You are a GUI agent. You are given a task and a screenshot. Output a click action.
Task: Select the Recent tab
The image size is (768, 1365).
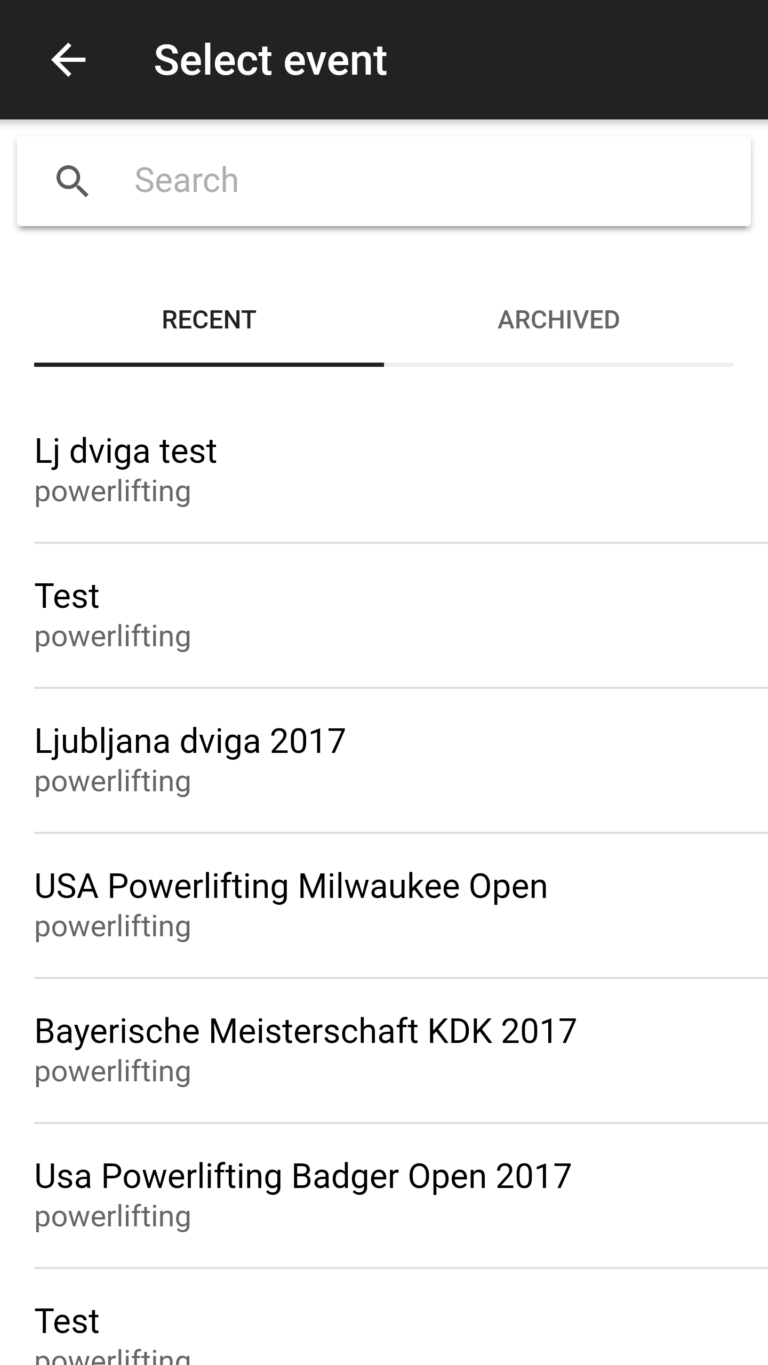pyautogui.click(x=209, y=320)
